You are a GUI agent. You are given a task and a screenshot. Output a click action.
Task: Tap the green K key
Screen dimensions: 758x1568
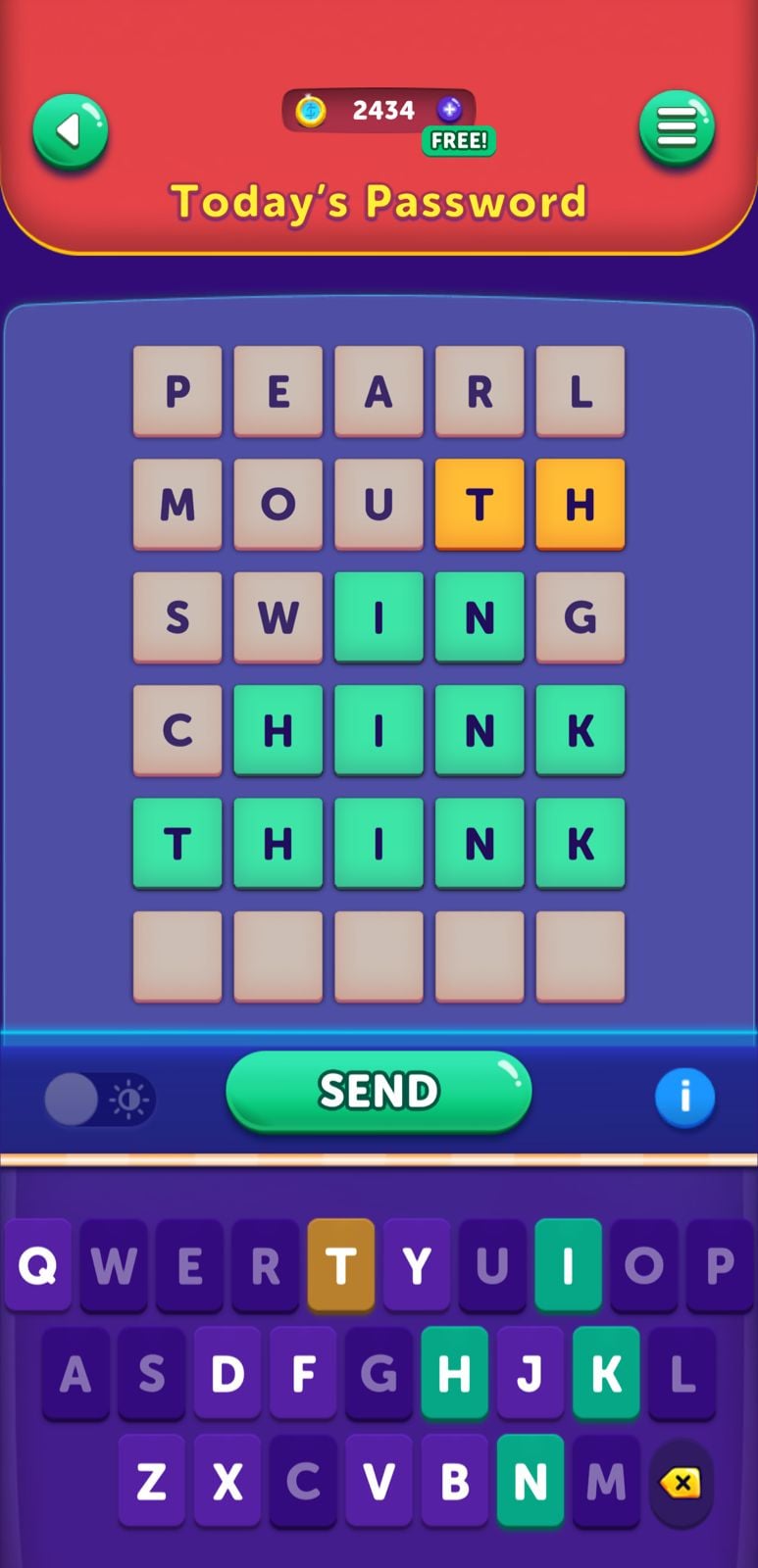pos(606,1374)
